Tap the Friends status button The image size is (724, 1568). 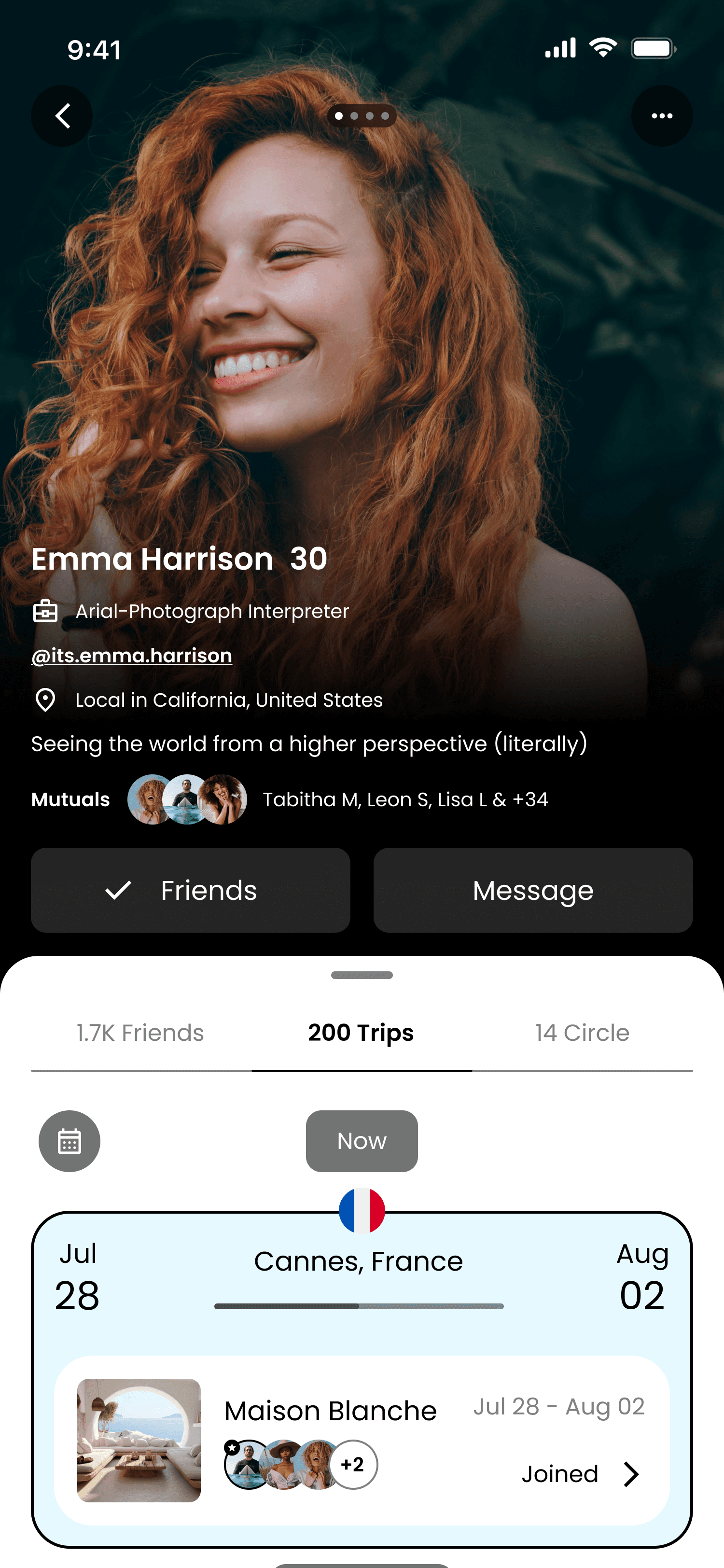(191, 890)
